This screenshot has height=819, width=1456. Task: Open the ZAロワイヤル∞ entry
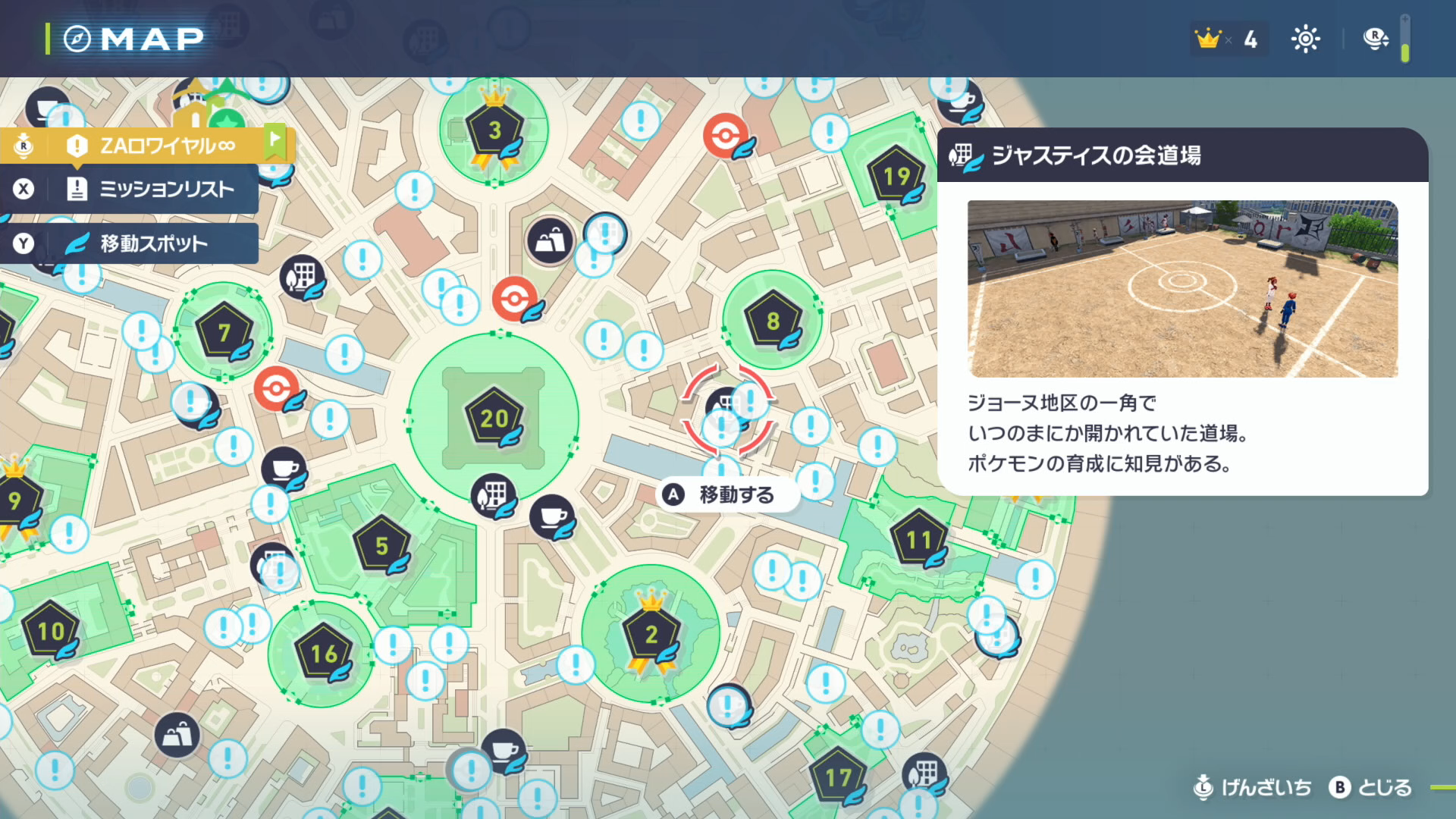pyautogui.click(x=167, y=145)
